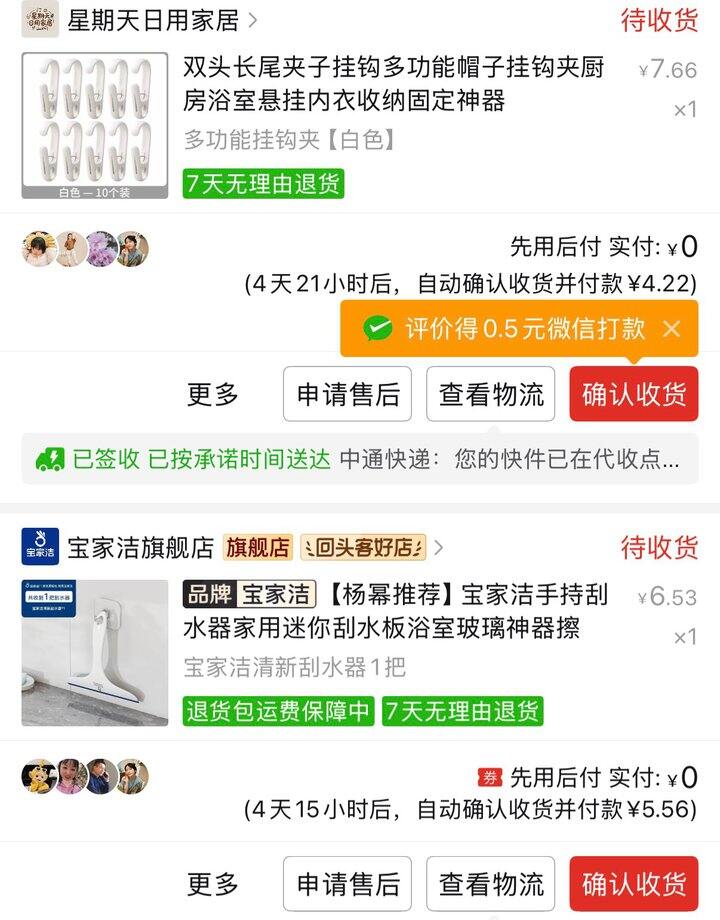Open the 宝家洁旗舰店 store page
The image size is (720, 920).
click(x=141, y=547)
